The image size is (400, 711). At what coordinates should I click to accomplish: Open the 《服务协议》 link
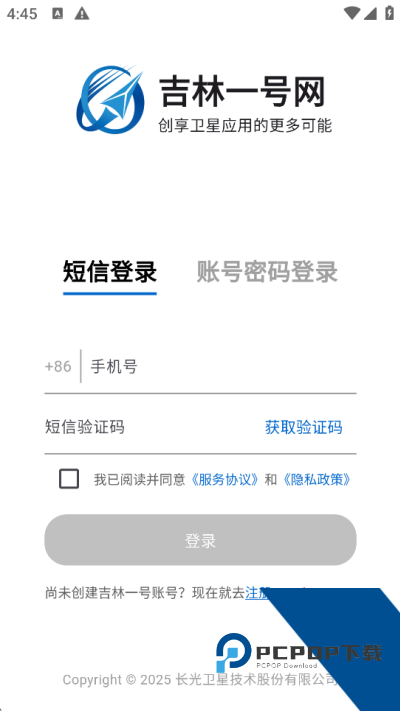(x=224, y=479)
